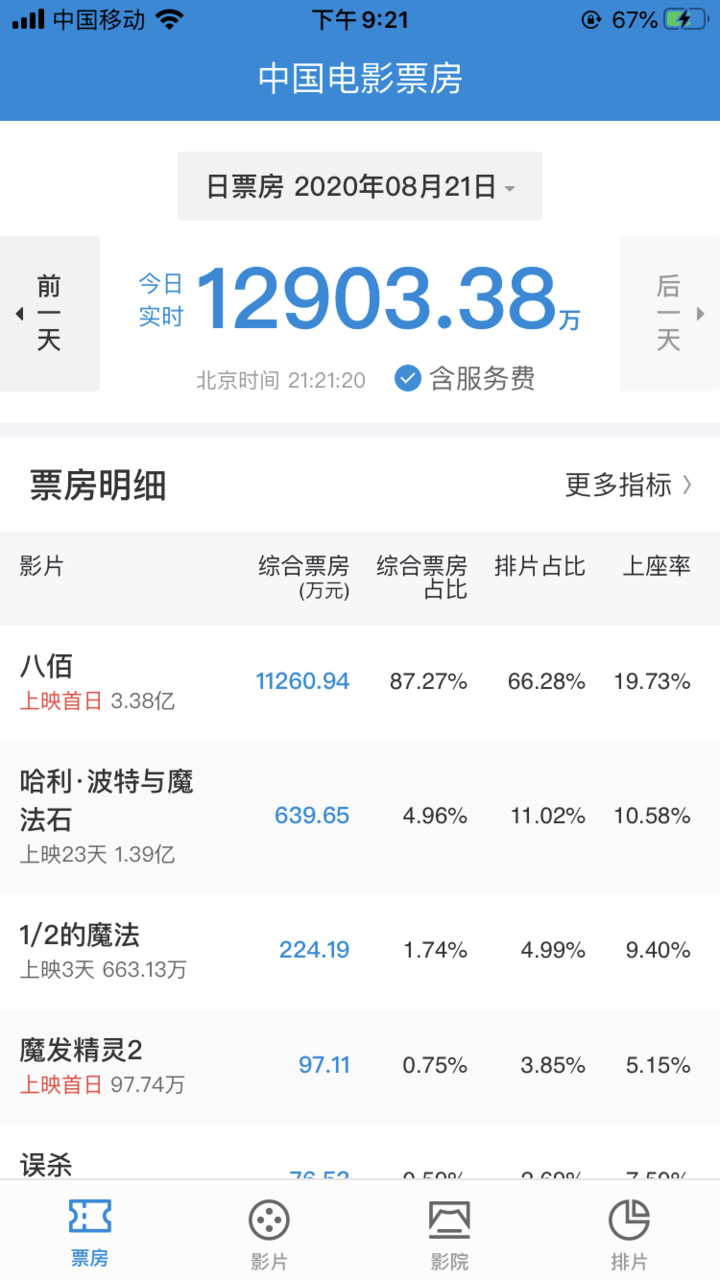720x1280 pixels.
Task: Select the 票房 tab
Action: [89, 1232]
